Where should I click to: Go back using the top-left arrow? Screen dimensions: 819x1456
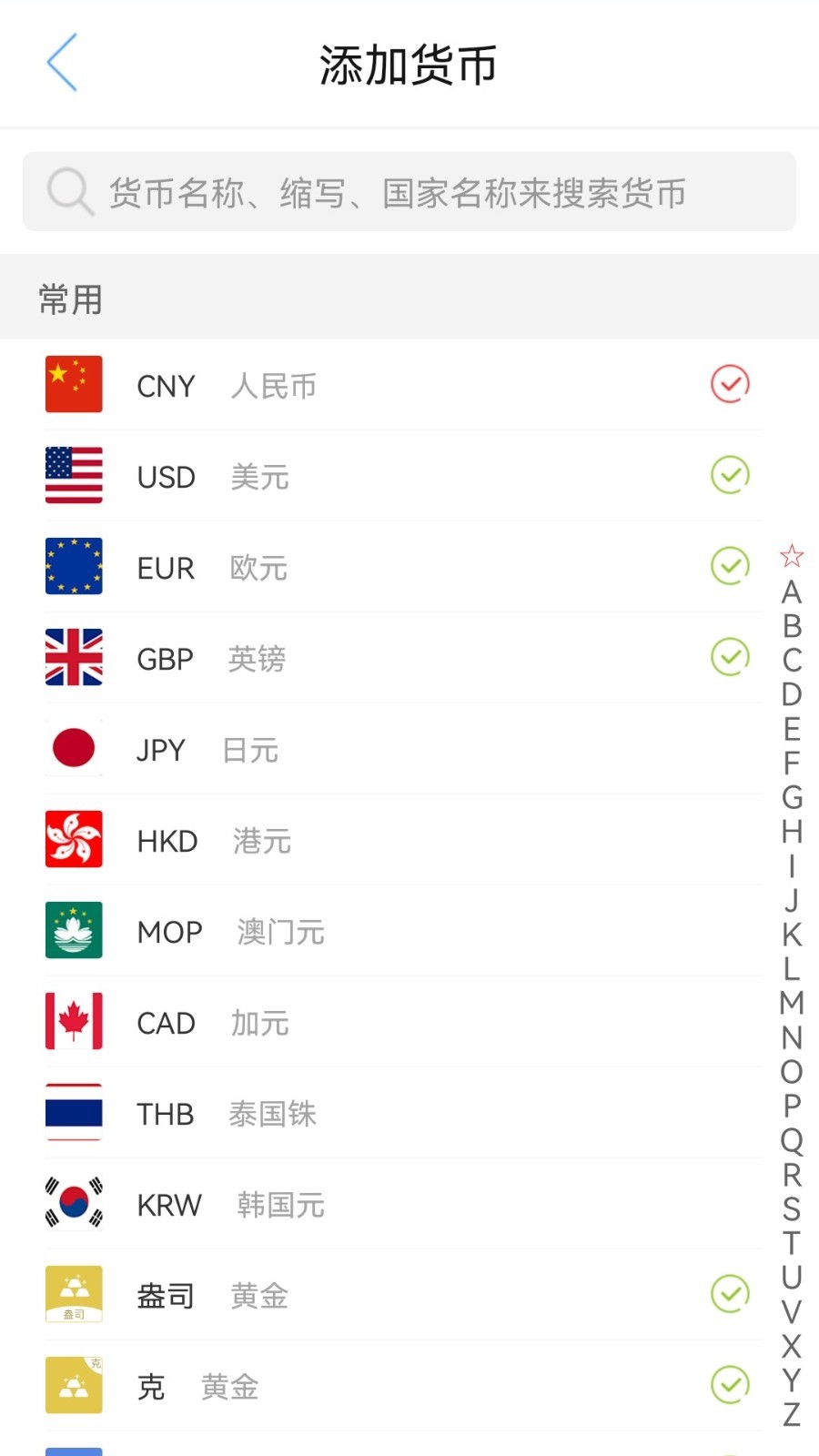point(62,63)
